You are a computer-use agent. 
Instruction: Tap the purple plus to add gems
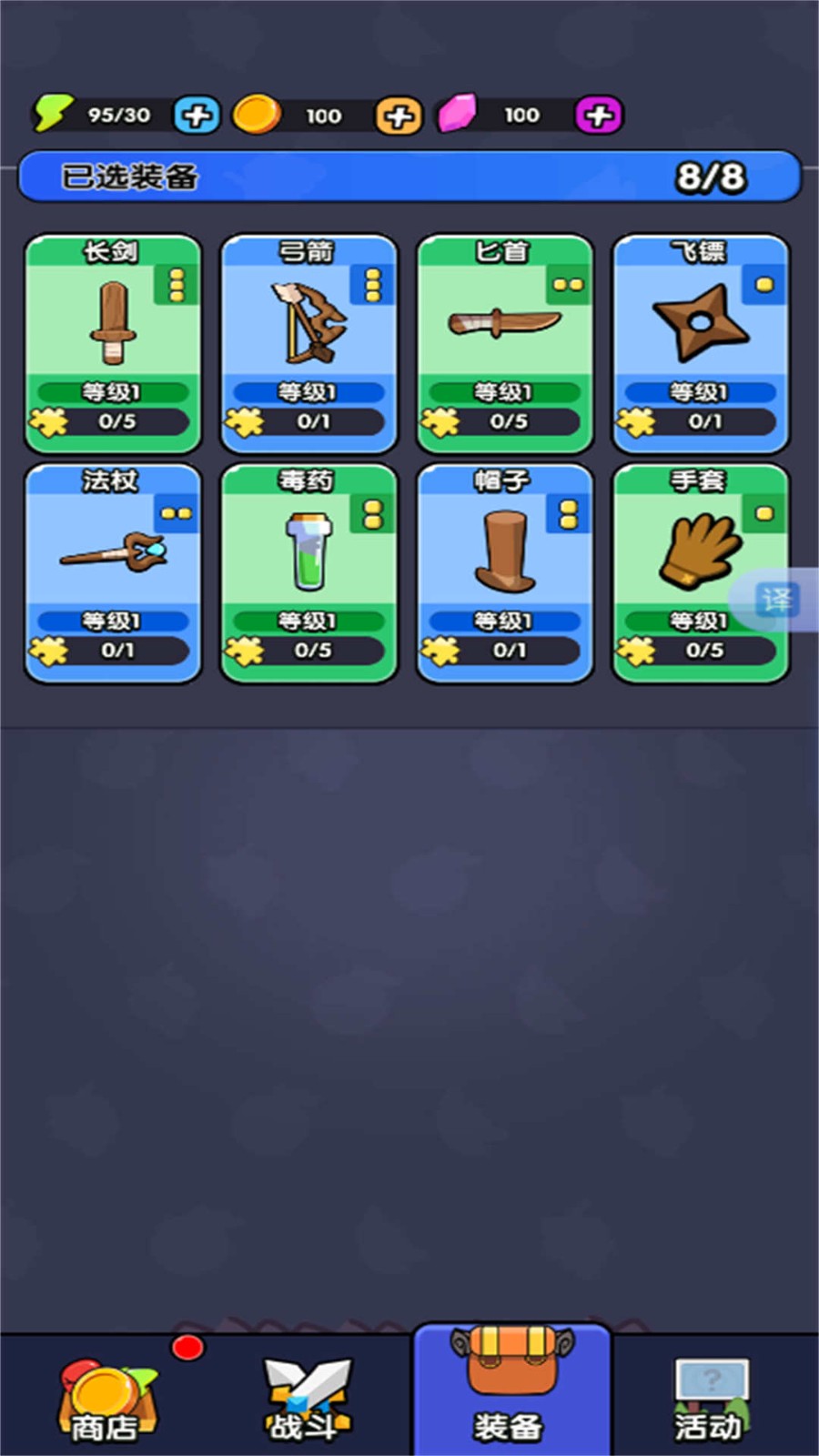tap(599, 116)
